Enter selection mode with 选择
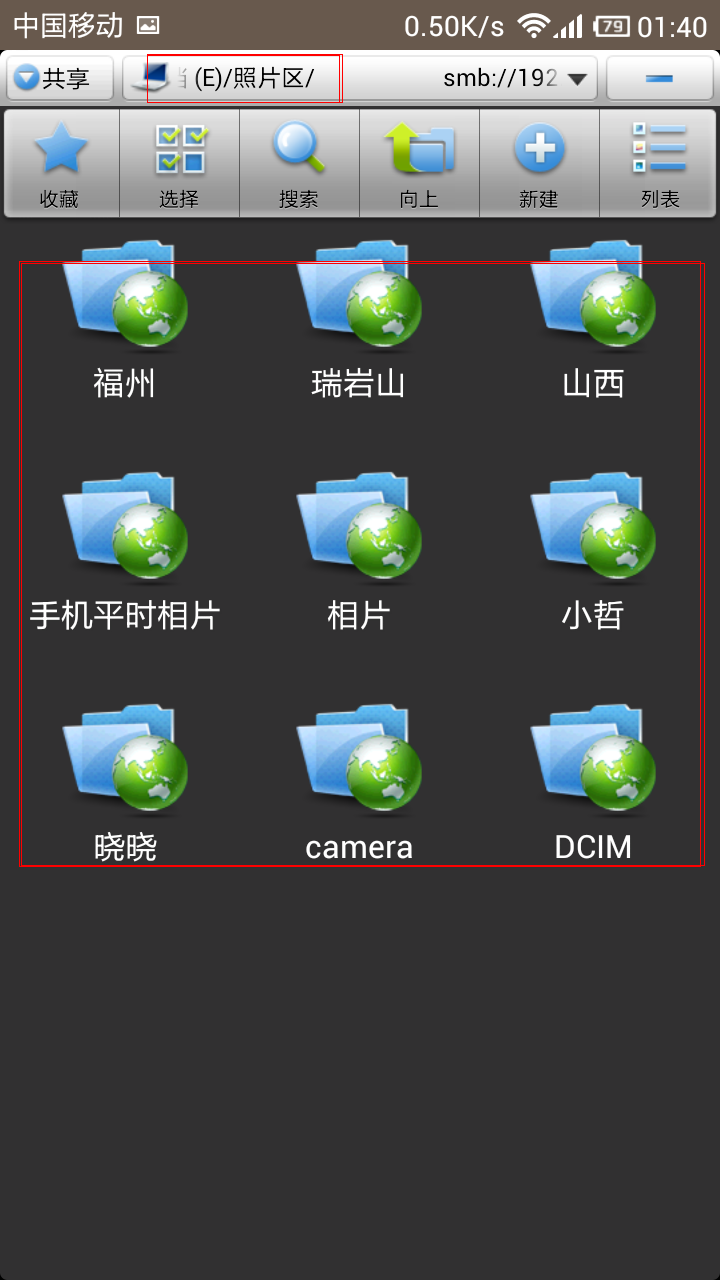Viewport: 720px width, 1280px height. point(180,163)
